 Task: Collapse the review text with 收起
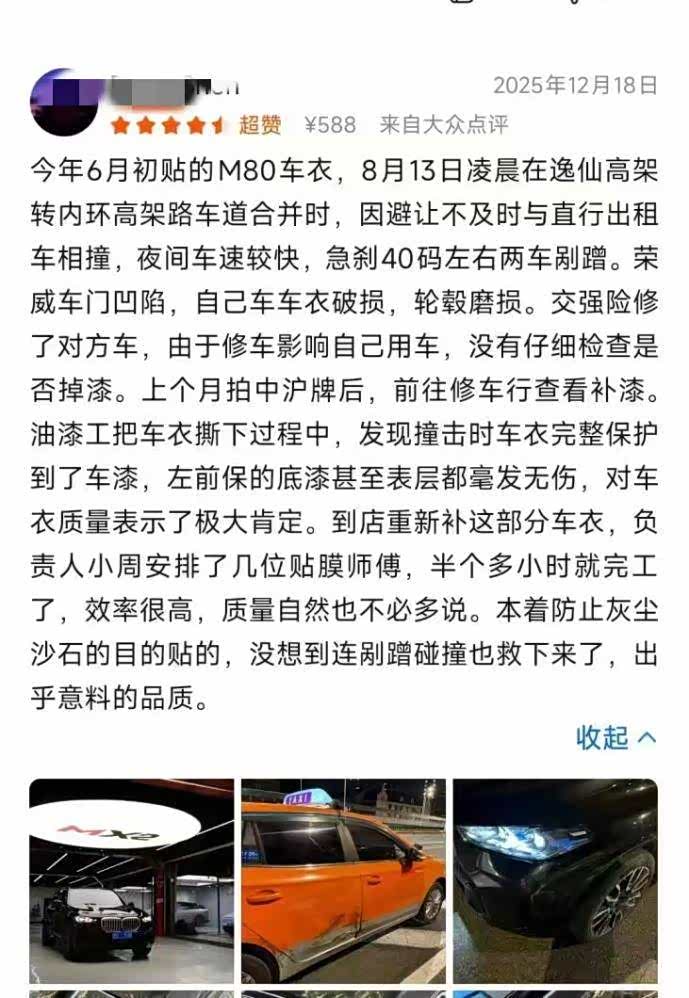coord(615,738)
